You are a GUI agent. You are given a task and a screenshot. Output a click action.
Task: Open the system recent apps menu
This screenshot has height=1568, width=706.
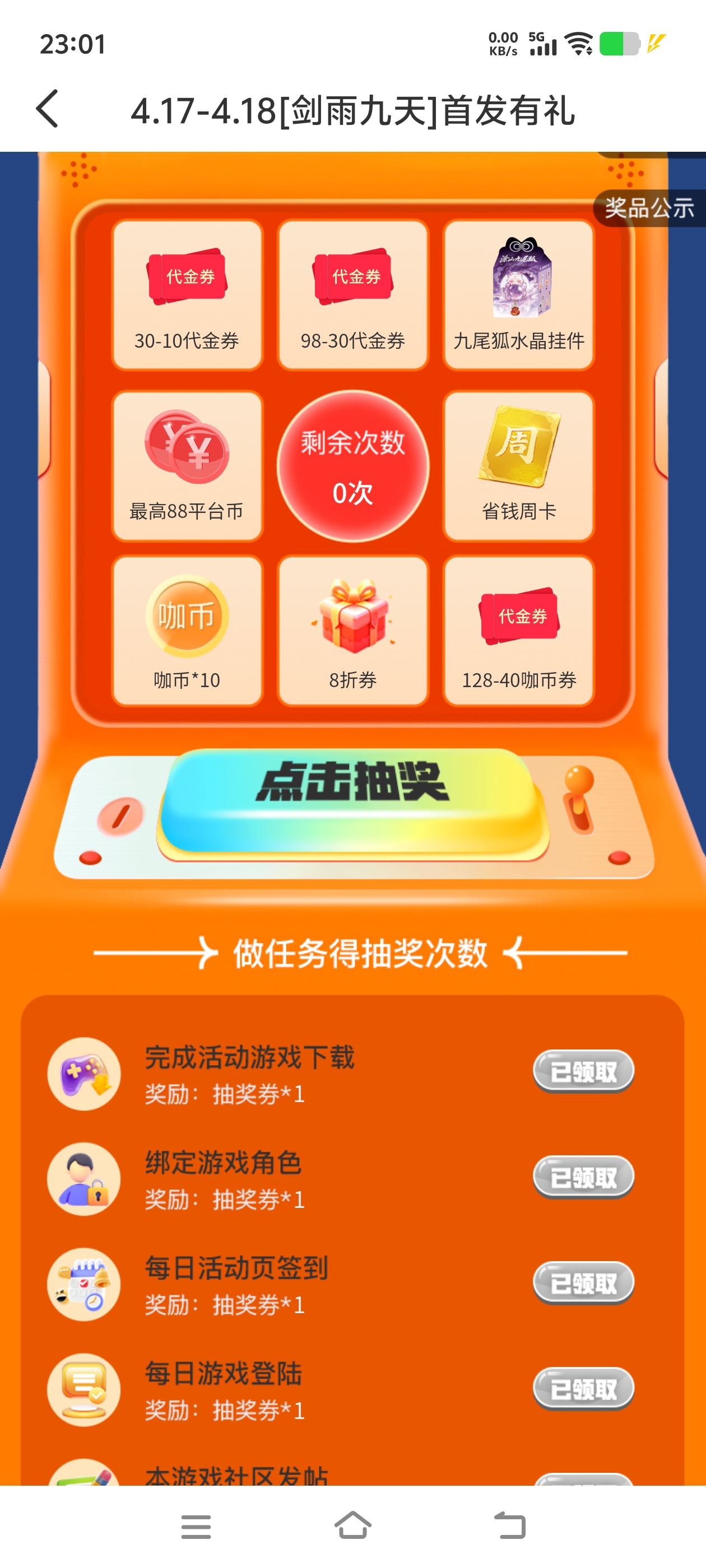pos(196,1526)
